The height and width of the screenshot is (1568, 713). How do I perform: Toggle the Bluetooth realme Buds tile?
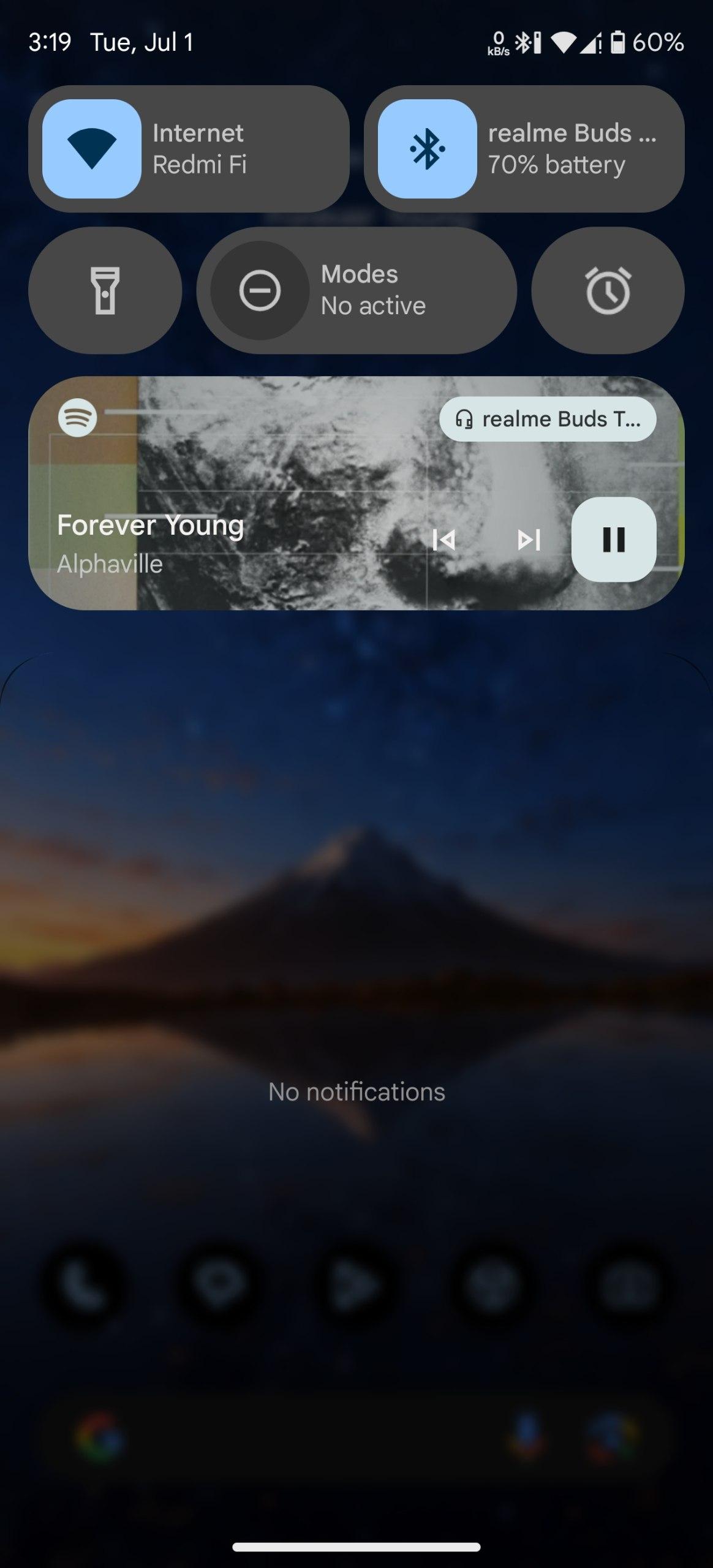pos(427,149)
